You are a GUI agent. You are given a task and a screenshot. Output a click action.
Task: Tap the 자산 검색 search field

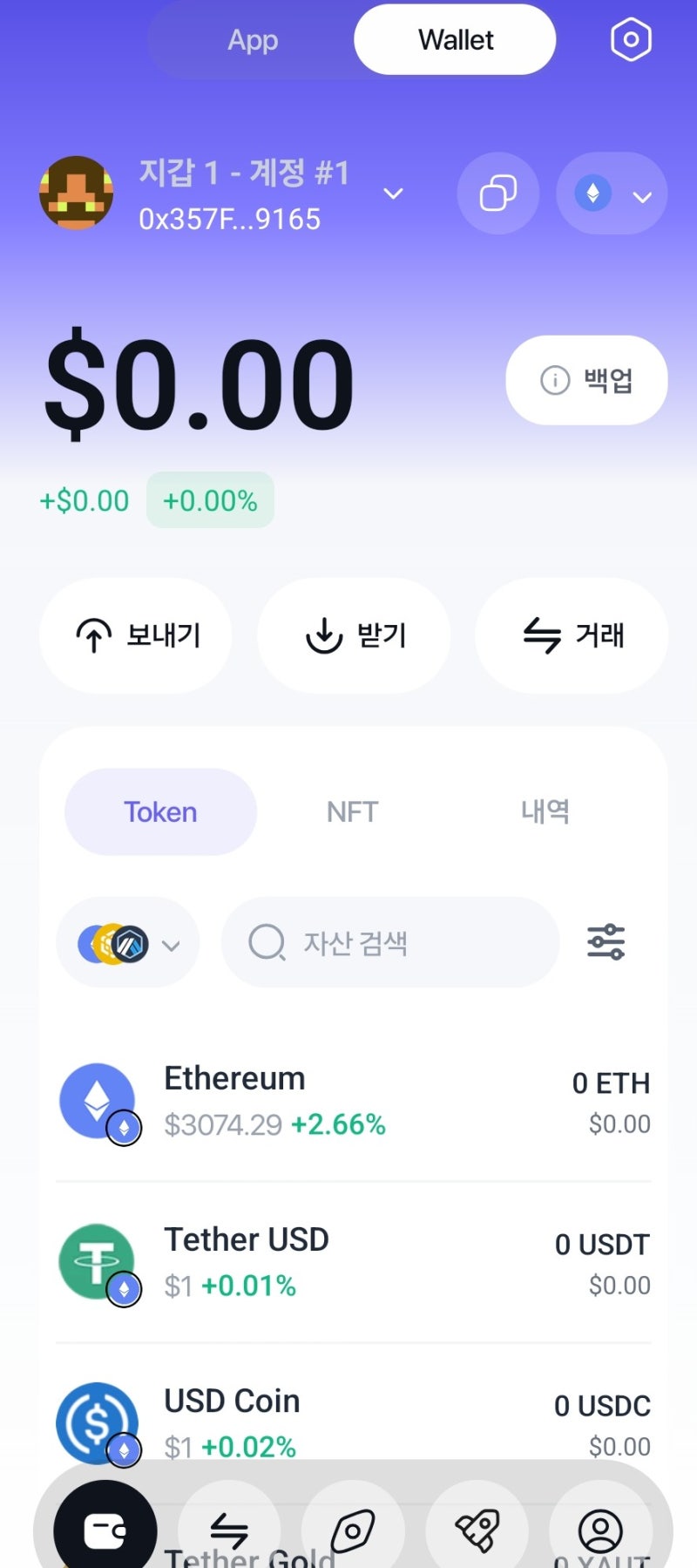[x=390, y=943]
